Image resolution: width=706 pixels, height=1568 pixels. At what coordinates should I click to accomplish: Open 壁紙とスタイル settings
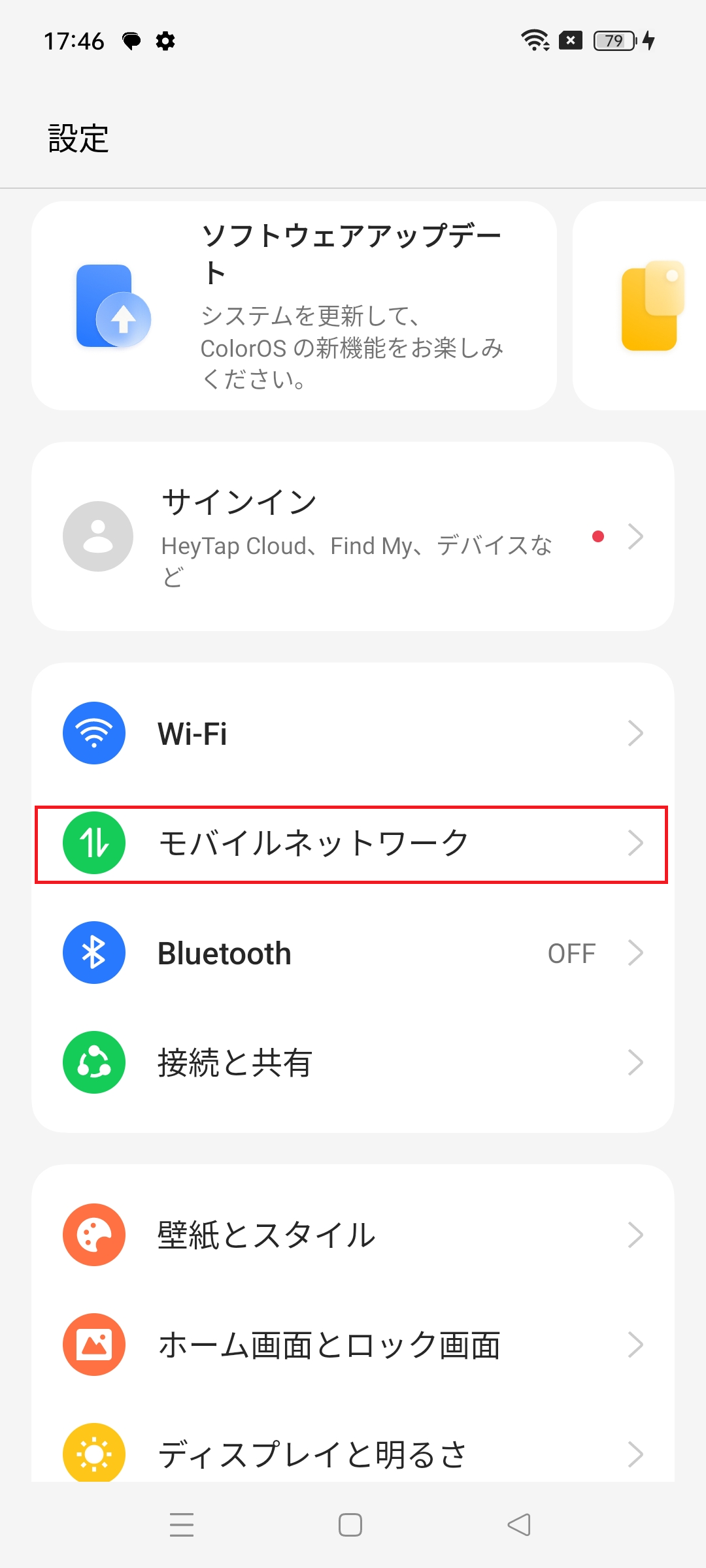point(353,1235)
